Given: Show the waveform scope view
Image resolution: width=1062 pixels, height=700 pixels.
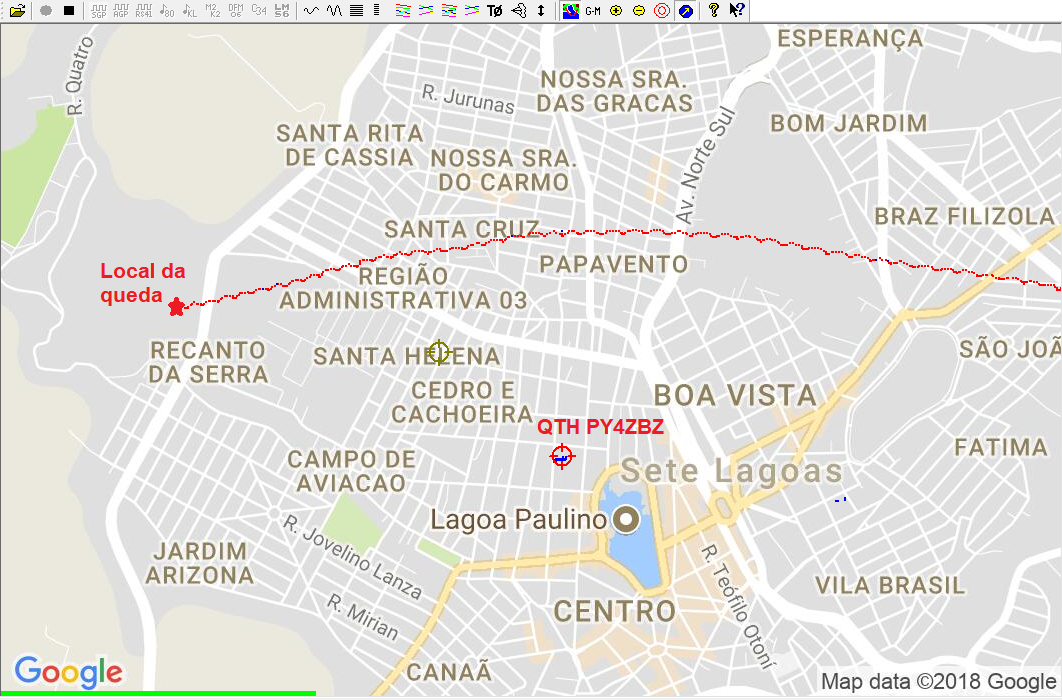Looking at the screenshot, I should click(x=311, y=11).
